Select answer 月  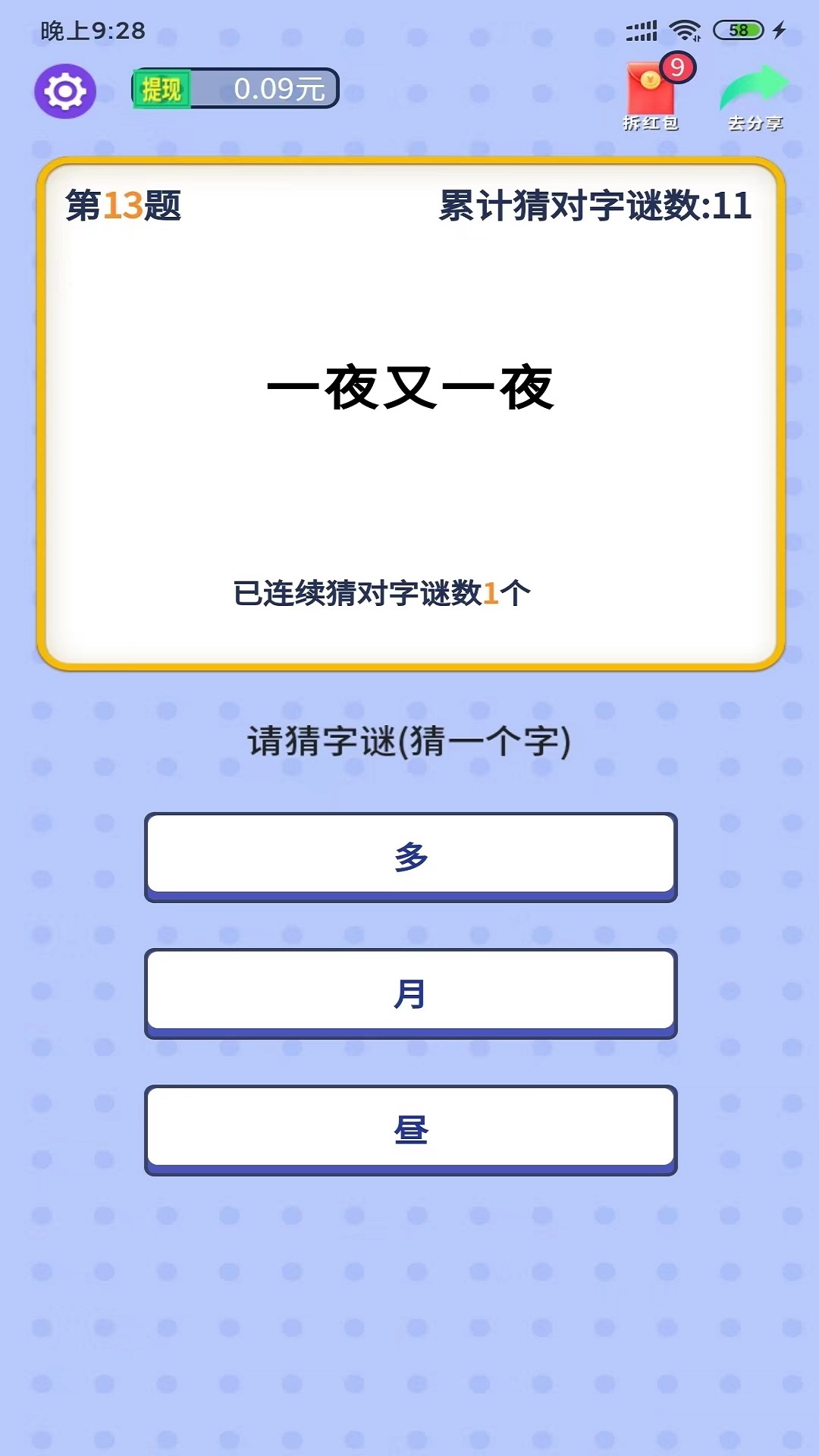tap(410, 992)
